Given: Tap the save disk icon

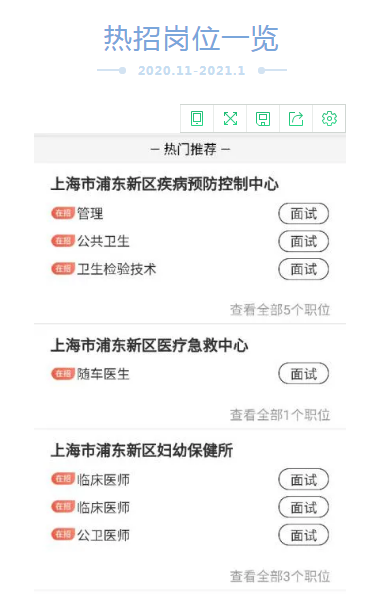Looking at the screenshot, I should click(263, 119).
